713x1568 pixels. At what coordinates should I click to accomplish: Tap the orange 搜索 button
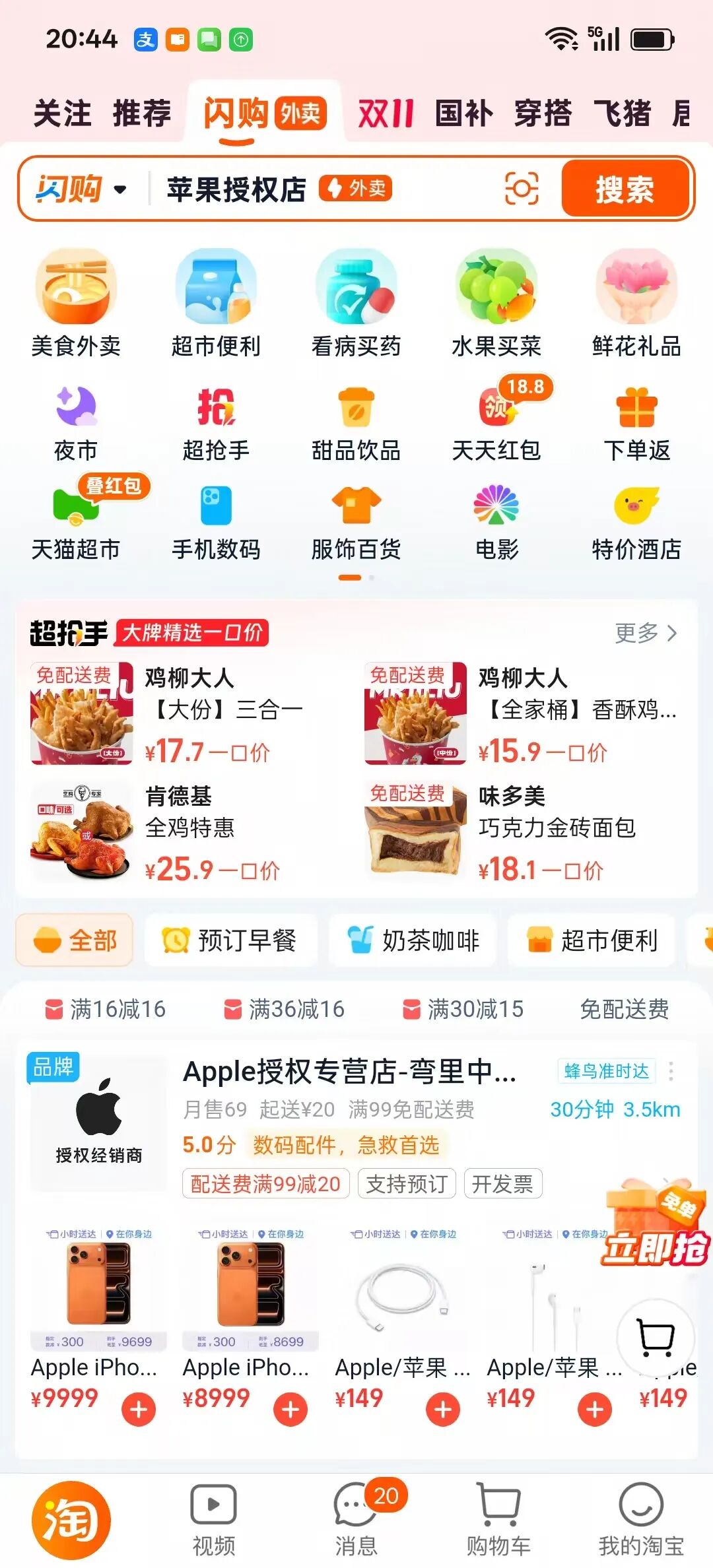(x=625, y=189)
